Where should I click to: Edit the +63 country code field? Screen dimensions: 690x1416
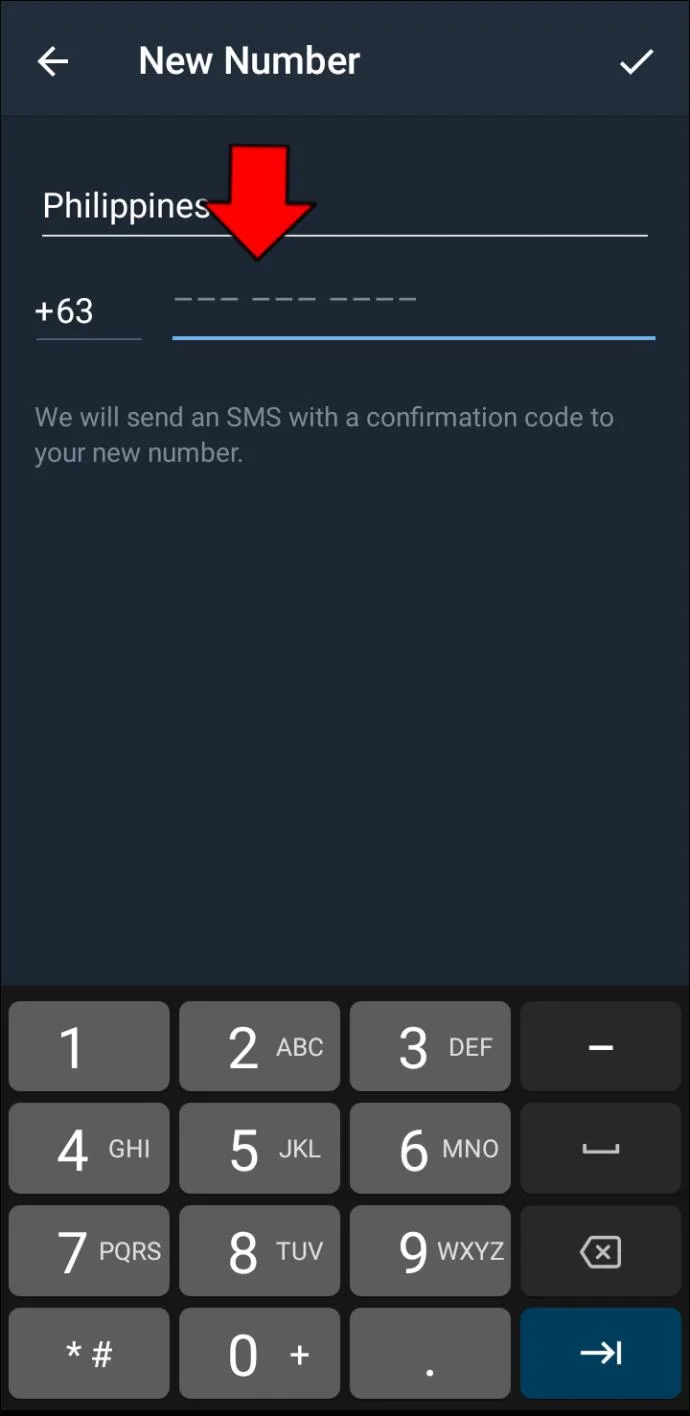click(x=87, y=312)
